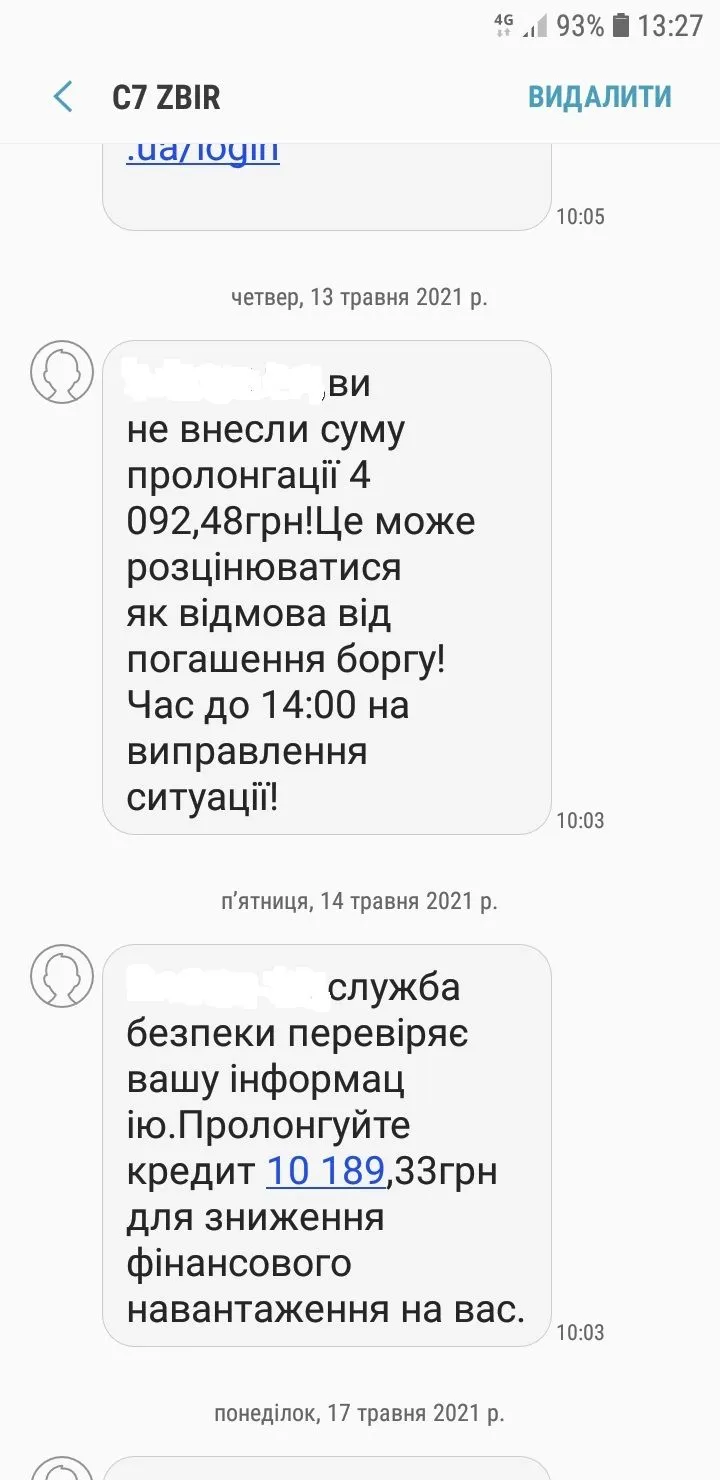Tap the linked number 10 189
The image size is (720, 1480).
[x=326, y=1172]
